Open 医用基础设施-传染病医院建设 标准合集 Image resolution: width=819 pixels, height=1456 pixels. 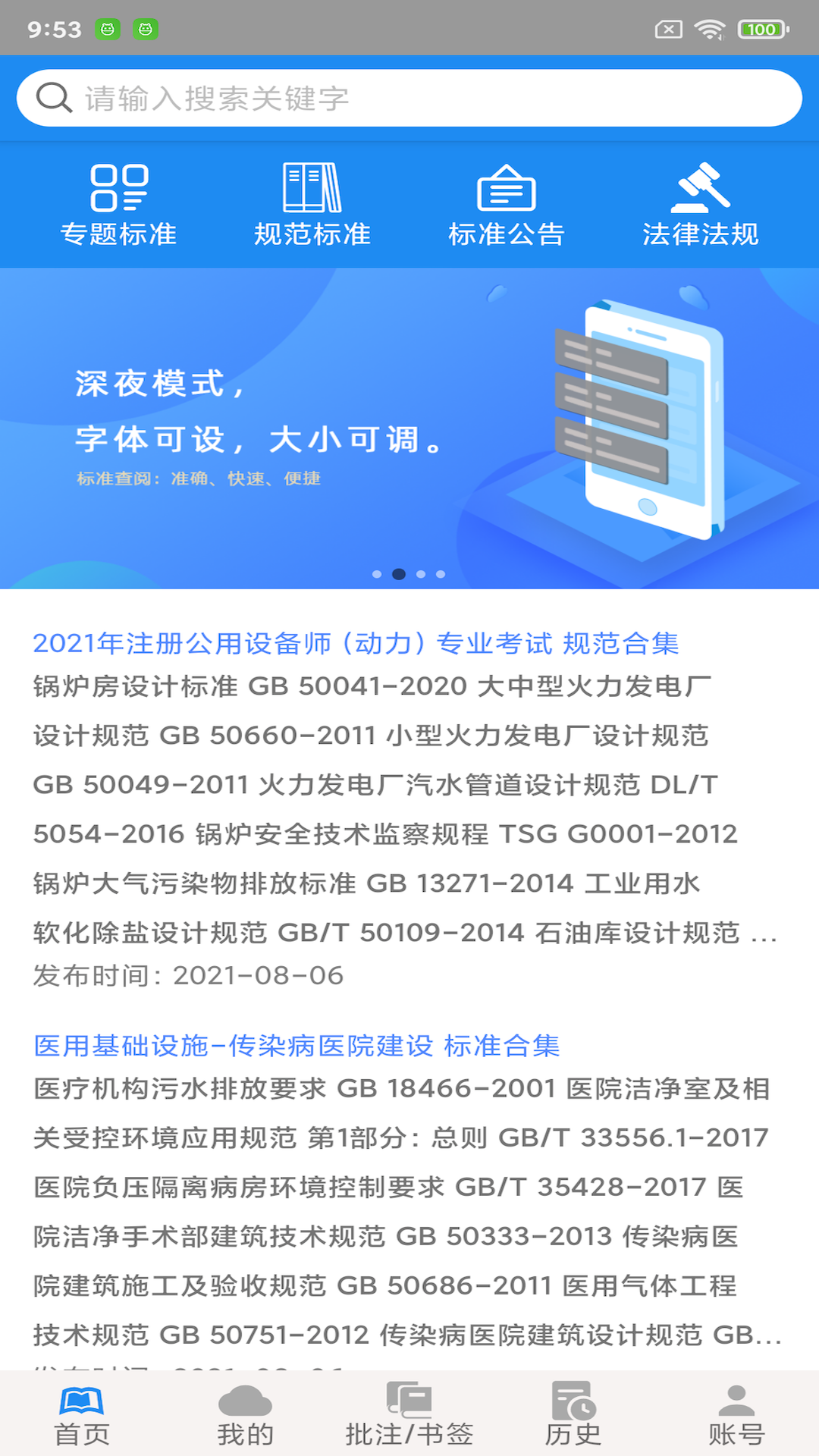click(297, 1046)
